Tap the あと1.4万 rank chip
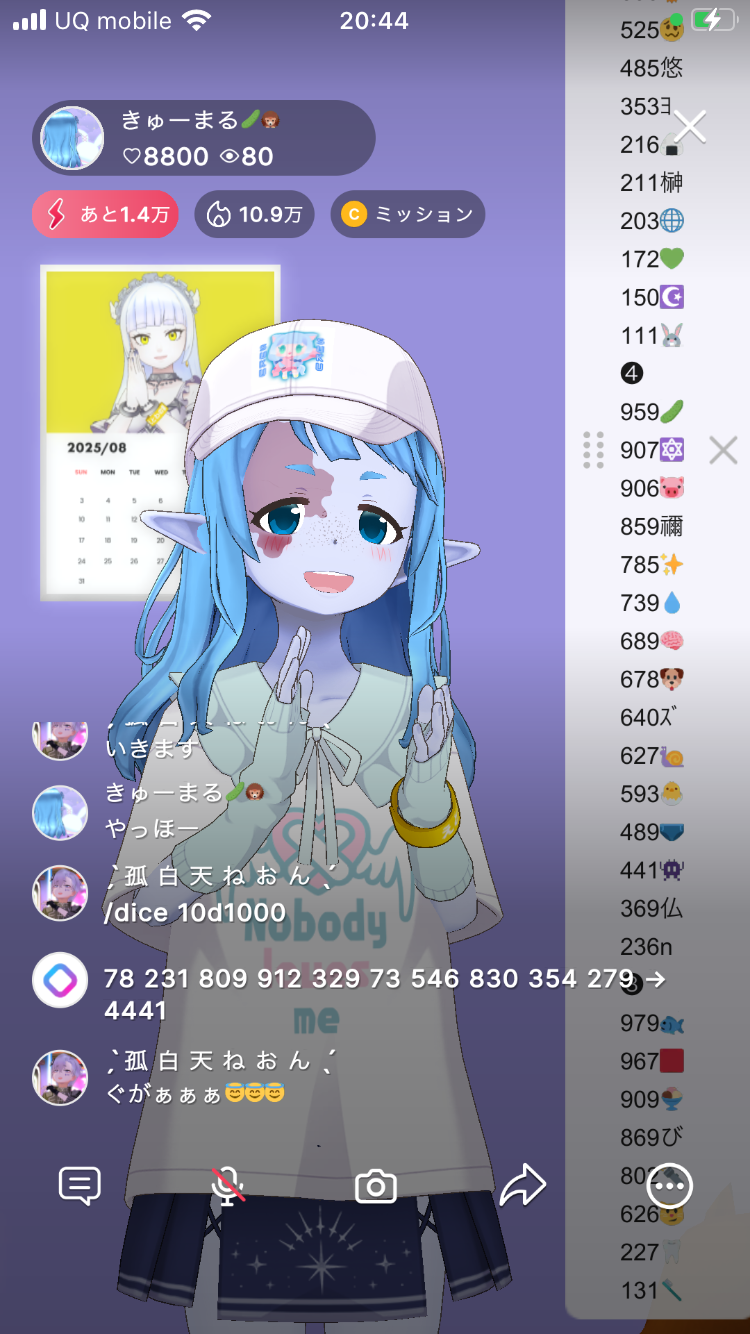Image resolution: width=750 pixels, height=1334 pixels. click(105, 214)
